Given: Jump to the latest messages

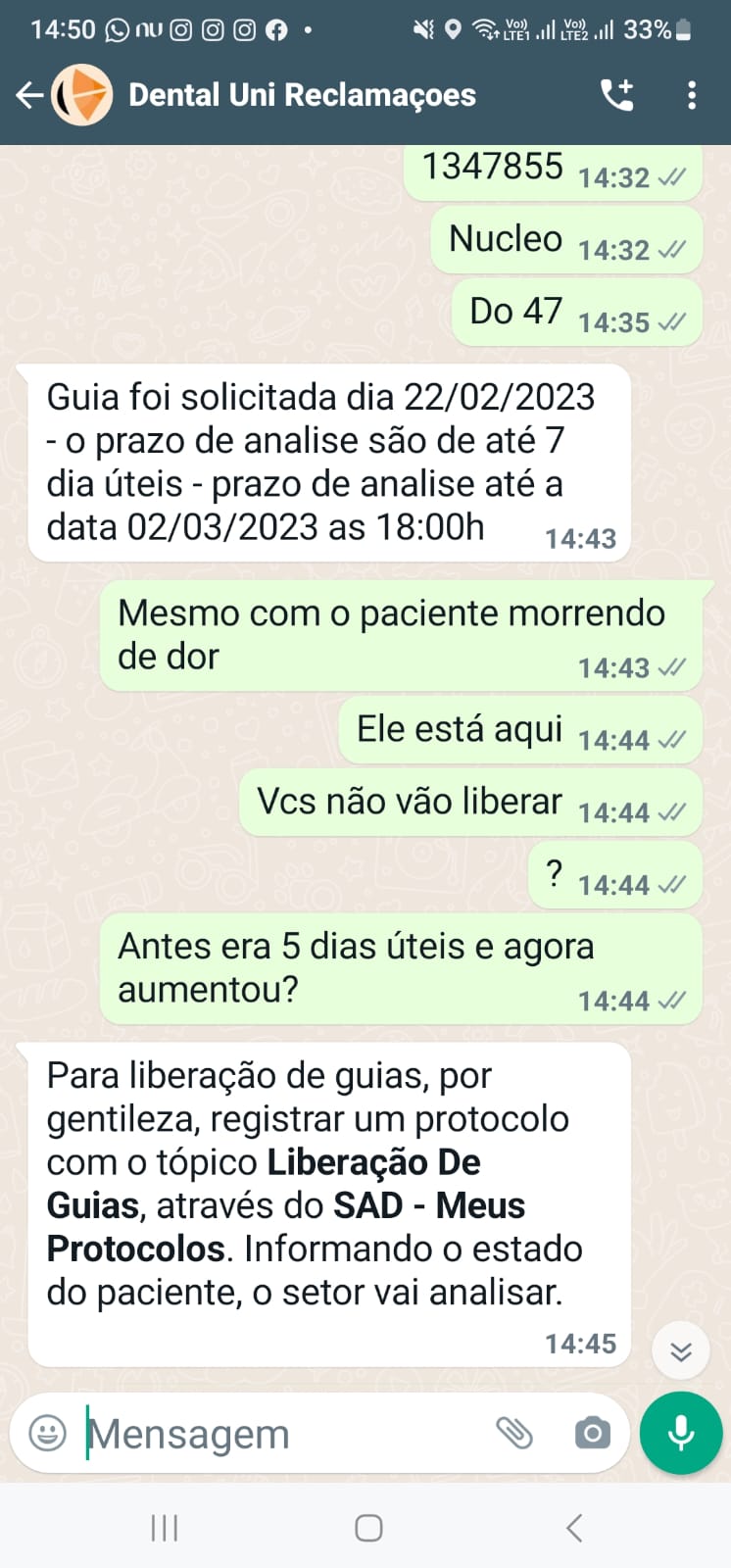Looking at the screenshot, I should point(680,1352).
